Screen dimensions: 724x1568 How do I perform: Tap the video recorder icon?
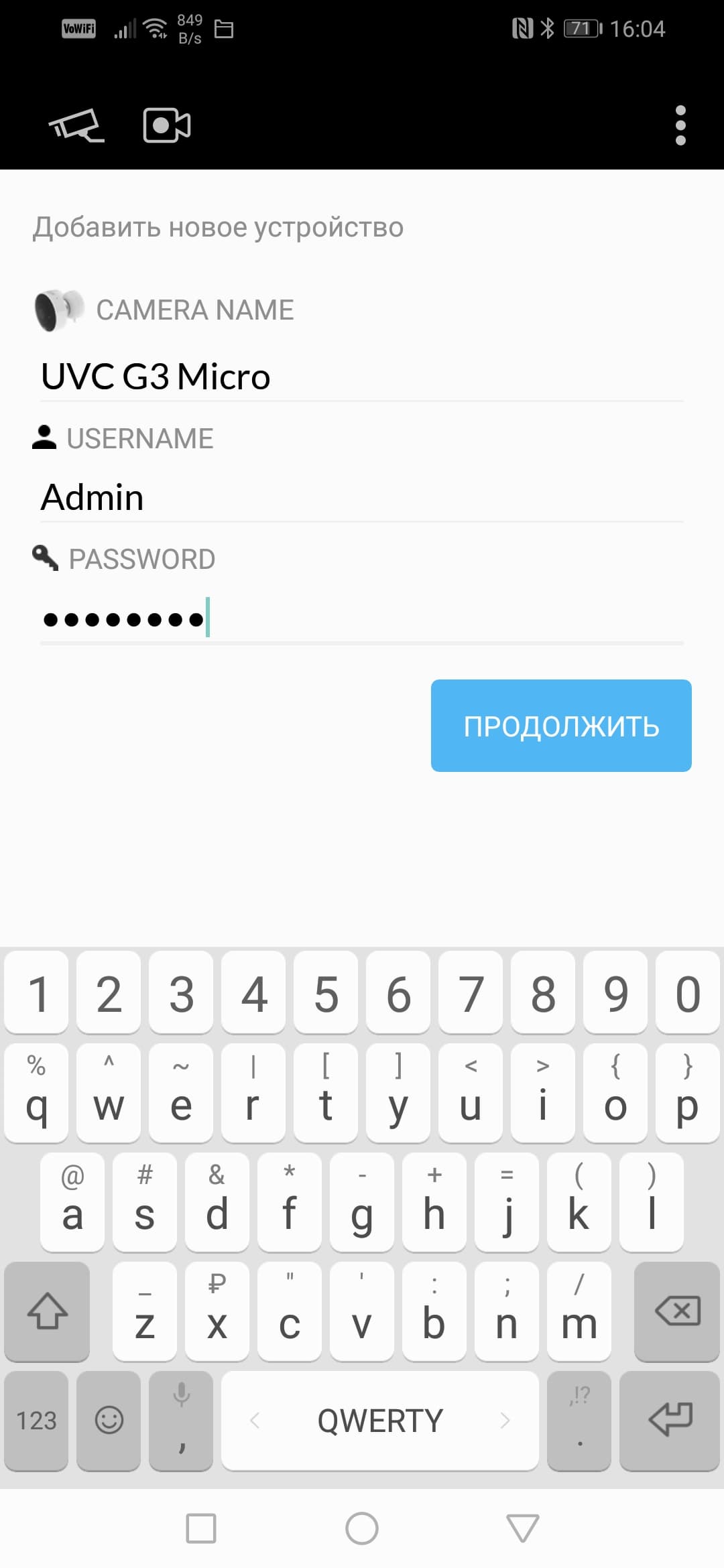[x=167, y=125]
